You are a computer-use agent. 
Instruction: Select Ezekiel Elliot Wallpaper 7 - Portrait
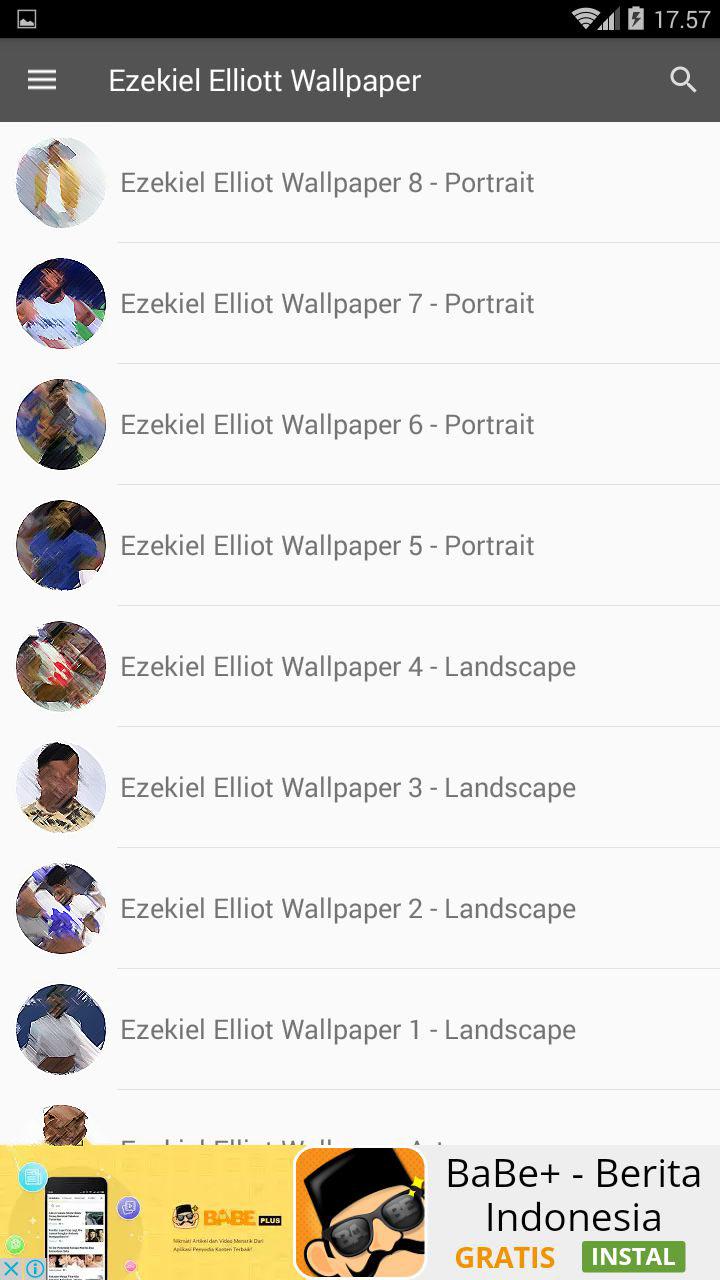pyautogui.click(x=327, y=304)
